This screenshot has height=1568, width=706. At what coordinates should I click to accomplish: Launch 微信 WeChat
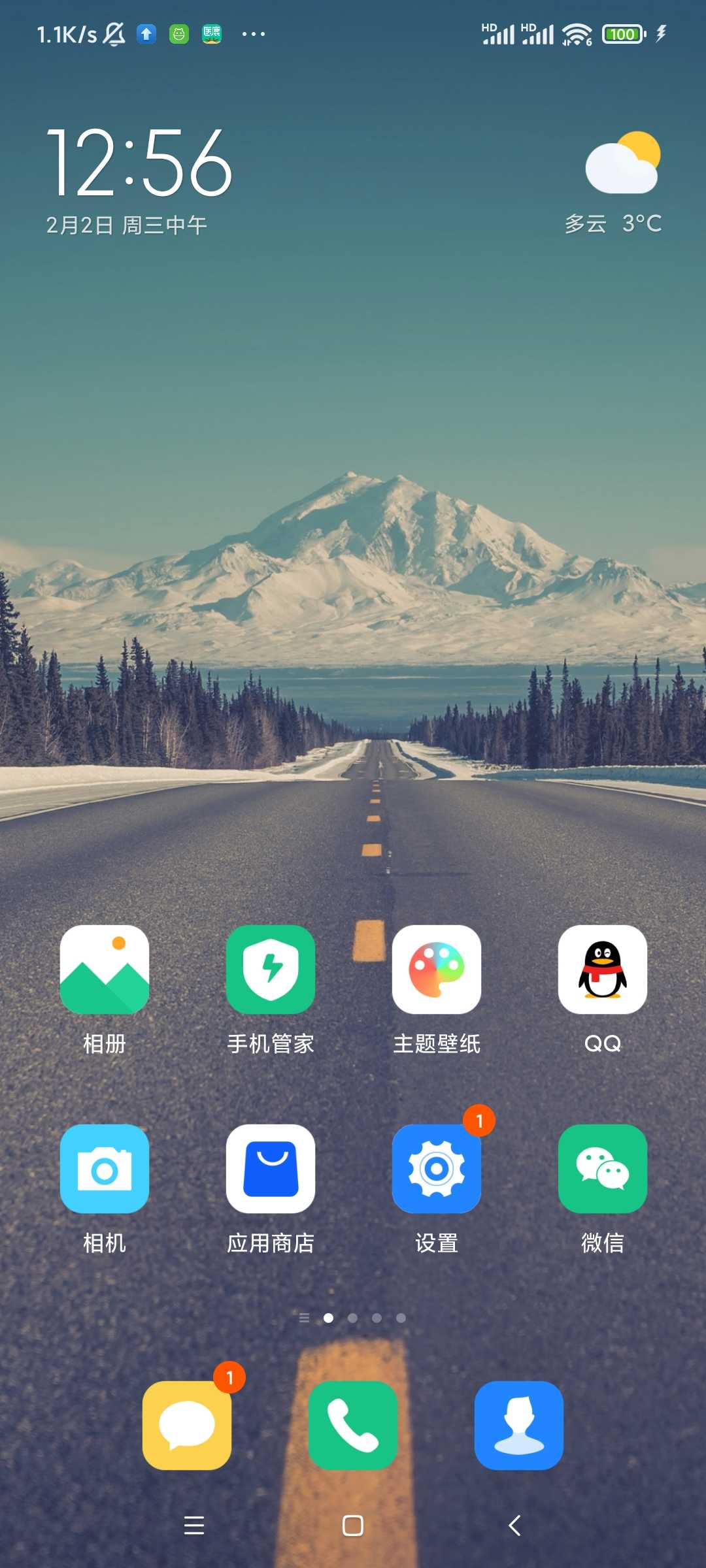[603, 1169]
